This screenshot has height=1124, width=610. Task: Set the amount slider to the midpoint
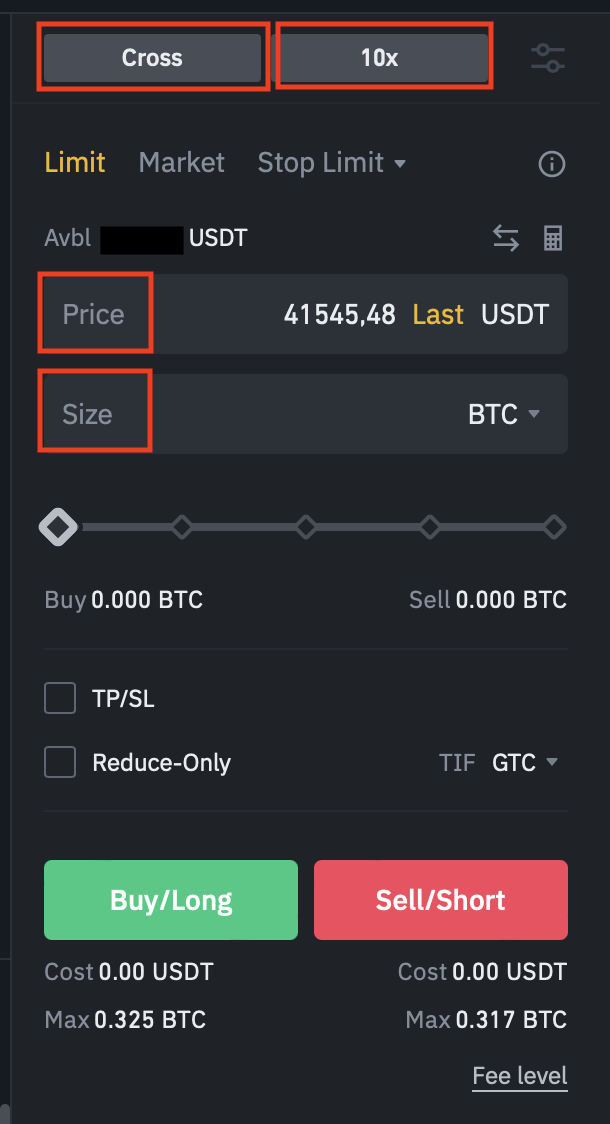coord(306,527)
